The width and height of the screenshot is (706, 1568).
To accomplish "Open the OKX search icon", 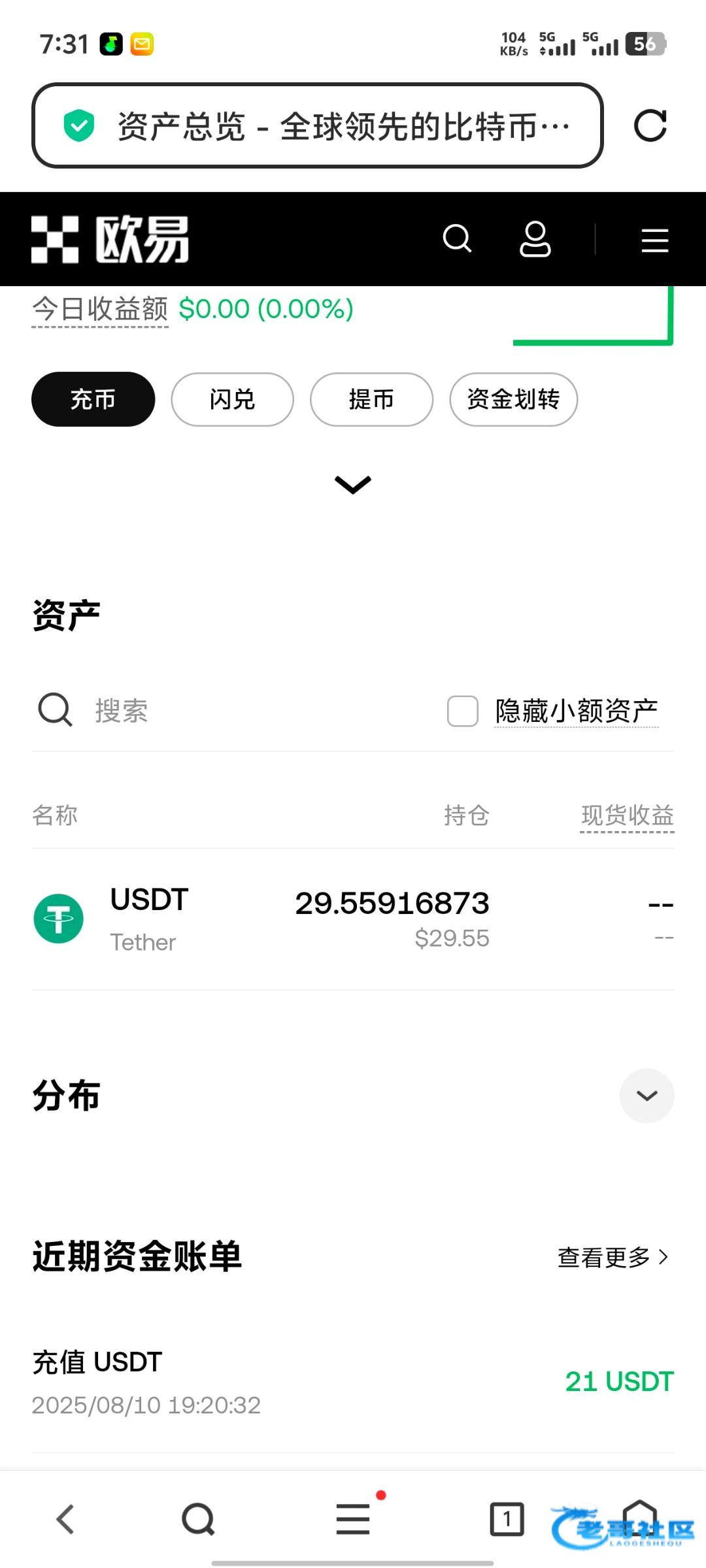I will pos(457,238).
